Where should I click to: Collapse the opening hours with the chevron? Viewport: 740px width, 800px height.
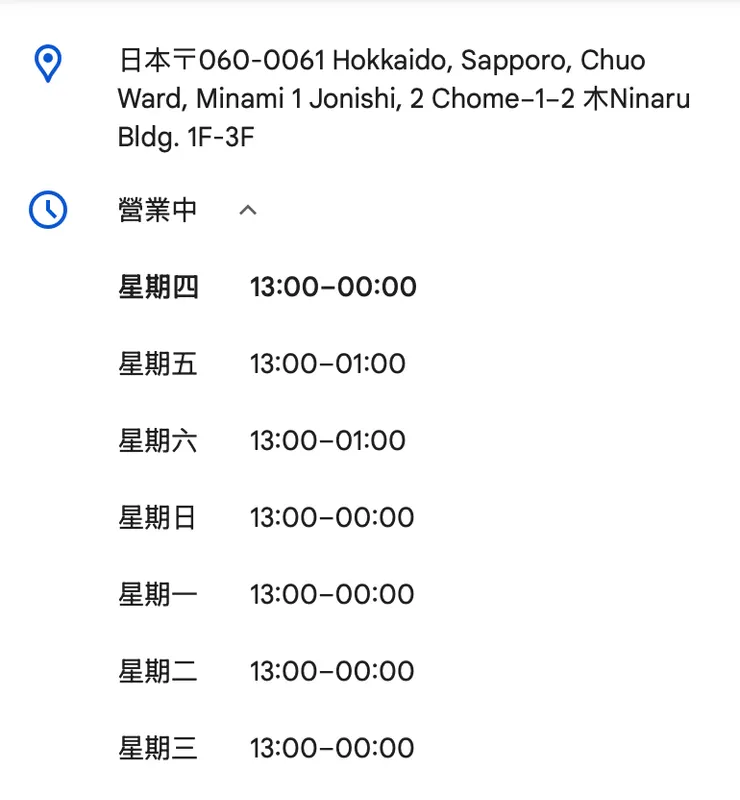pyautogui.click(x=247, y=210)
